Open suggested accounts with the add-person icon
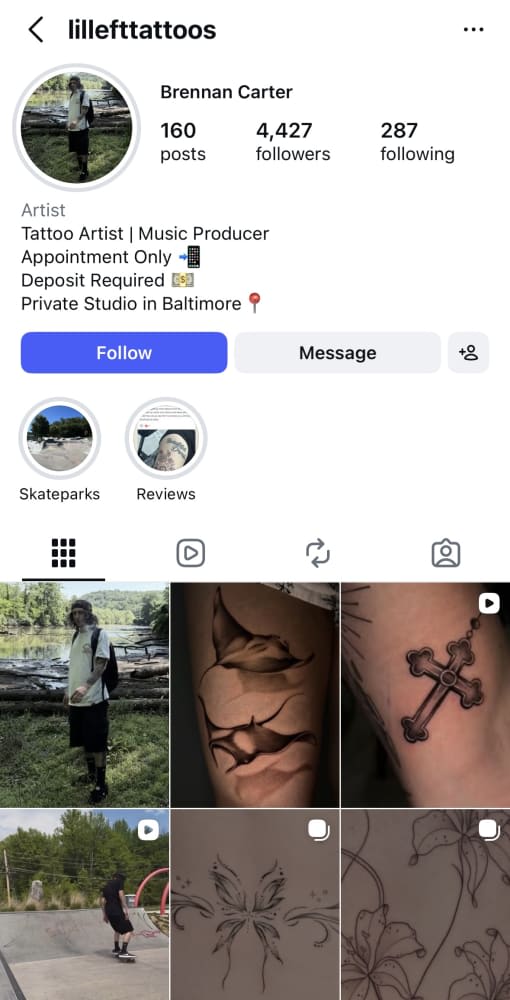 [x=469, y=353]
